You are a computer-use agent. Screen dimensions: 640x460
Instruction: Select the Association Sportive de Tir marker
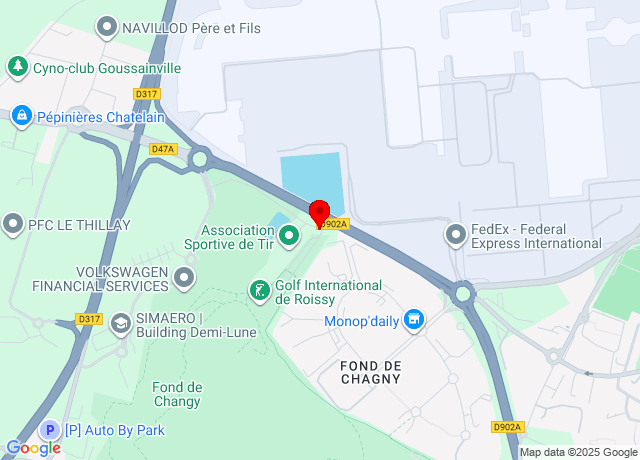click(x=289, y=236)
